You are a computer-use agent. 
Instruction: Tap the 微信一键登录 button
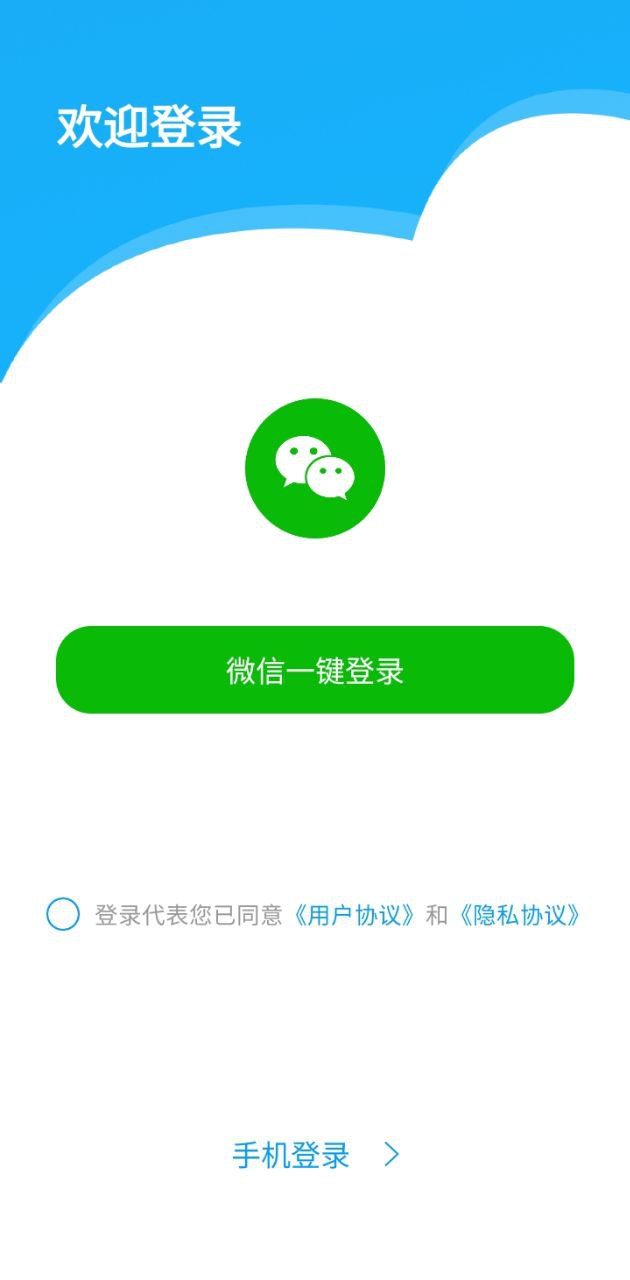315,670
